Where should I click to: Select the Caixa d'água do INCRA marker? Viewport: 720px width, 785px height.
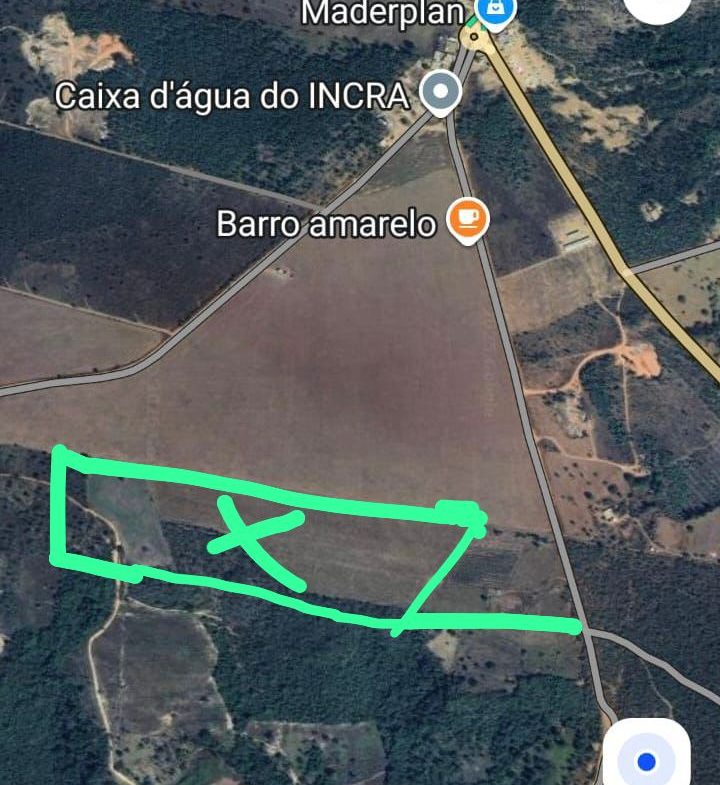tap(440, 95)
